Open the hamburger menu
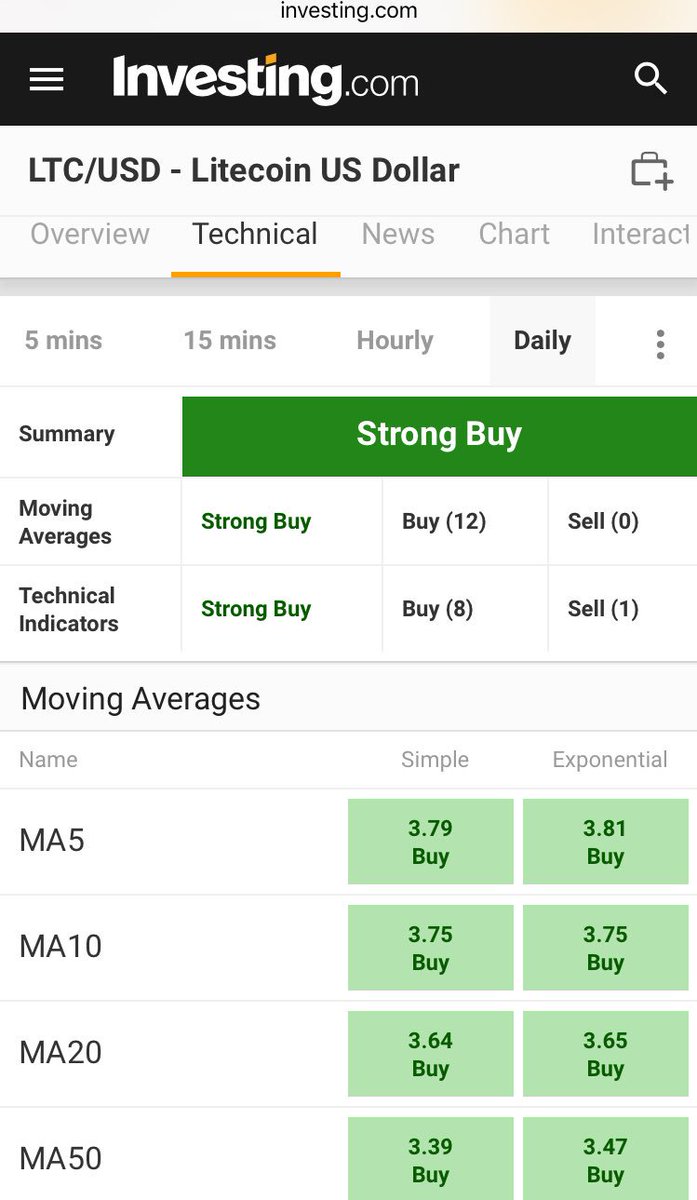 [46, 80]
